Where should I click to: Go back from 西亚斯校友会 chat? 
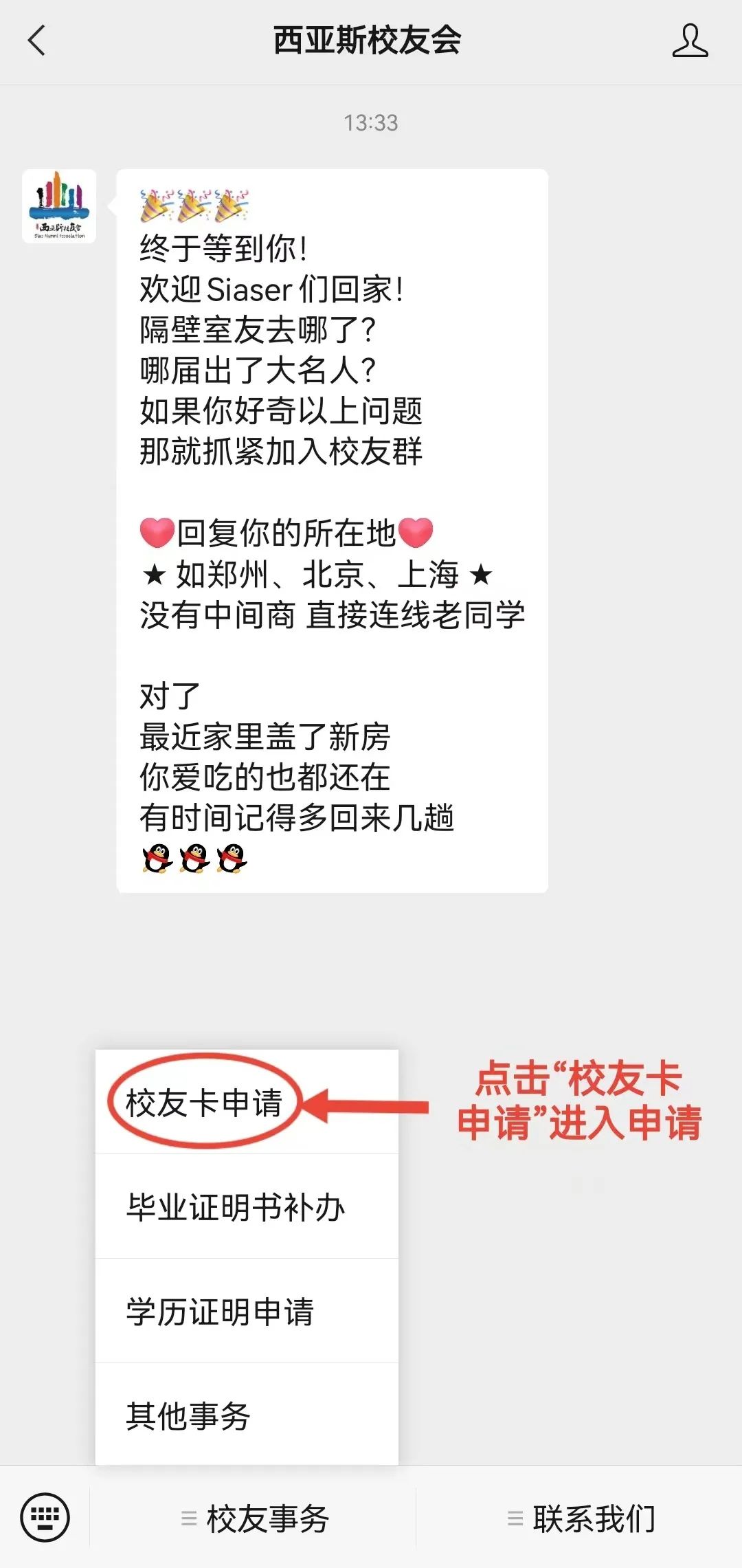[x=37, y=41]
